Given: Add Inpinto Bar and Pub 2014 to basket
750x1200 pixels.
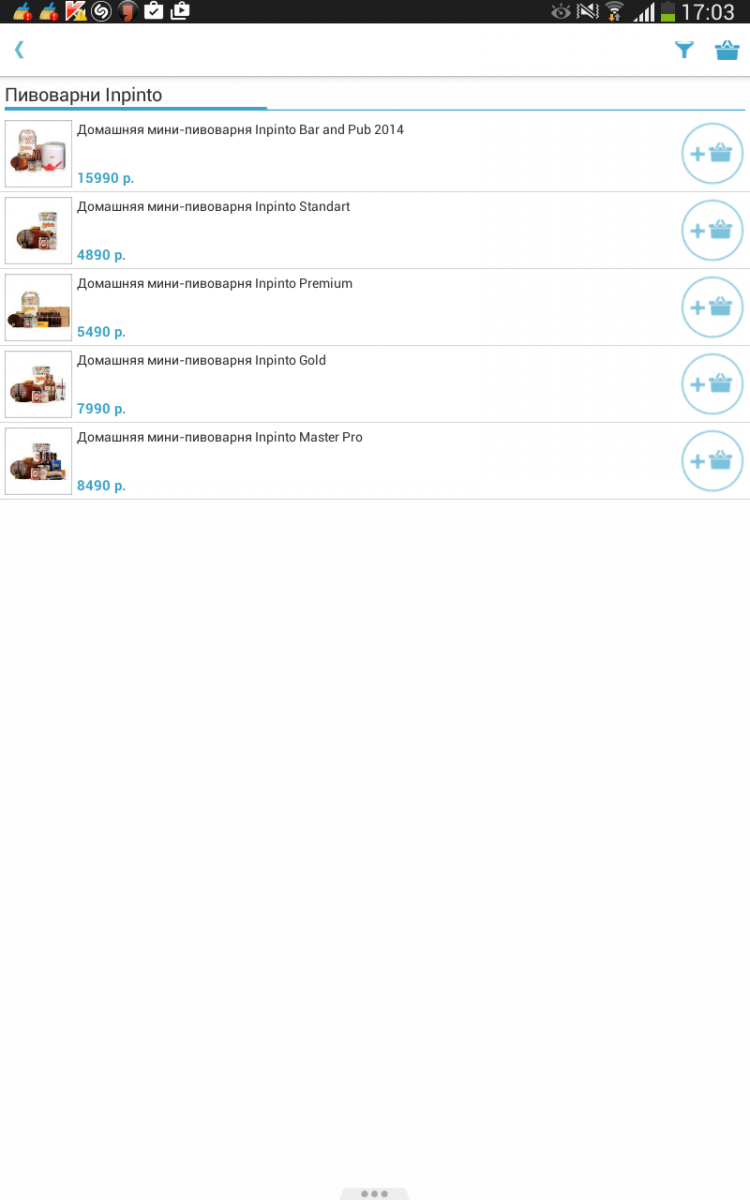Looking at the screenshot, I should coord(712,154).
